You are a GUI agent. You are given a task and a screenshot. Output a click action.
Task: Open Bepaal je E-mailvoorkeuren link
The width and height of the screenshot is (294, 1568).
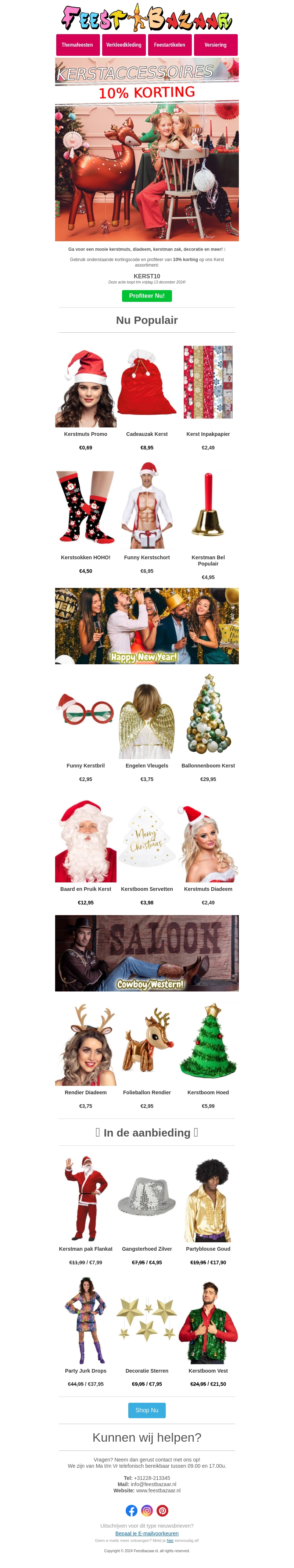pyautogui.click(x=147, y=1533)
